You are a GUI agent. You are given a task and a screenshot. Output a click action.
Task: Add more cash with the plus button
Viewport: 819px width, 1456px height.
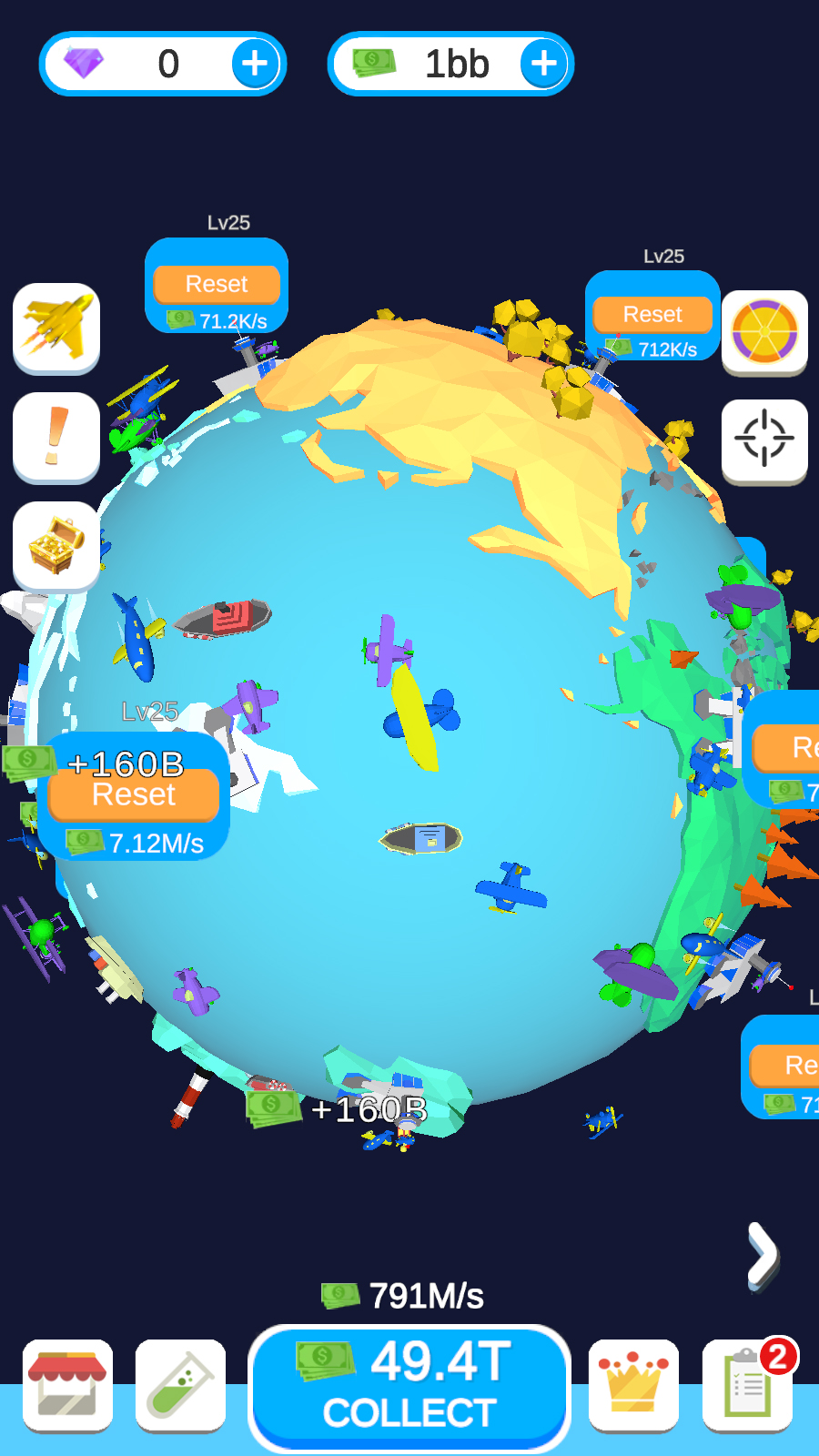tap(543, 64)
